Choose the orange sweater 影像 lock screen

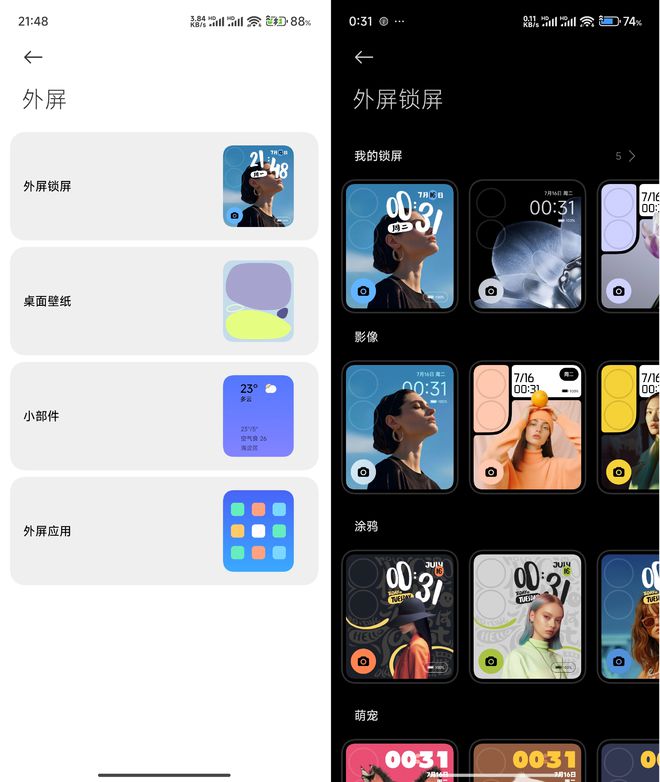pyautogui.click(x=527, y=427)
